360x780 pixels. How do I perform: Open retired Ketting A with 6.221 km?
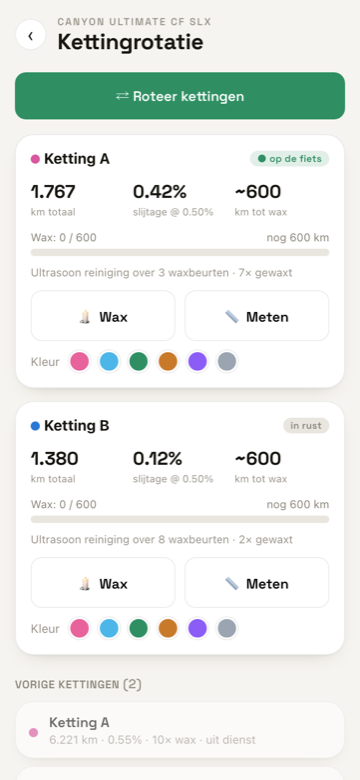(x=180, y=730)
